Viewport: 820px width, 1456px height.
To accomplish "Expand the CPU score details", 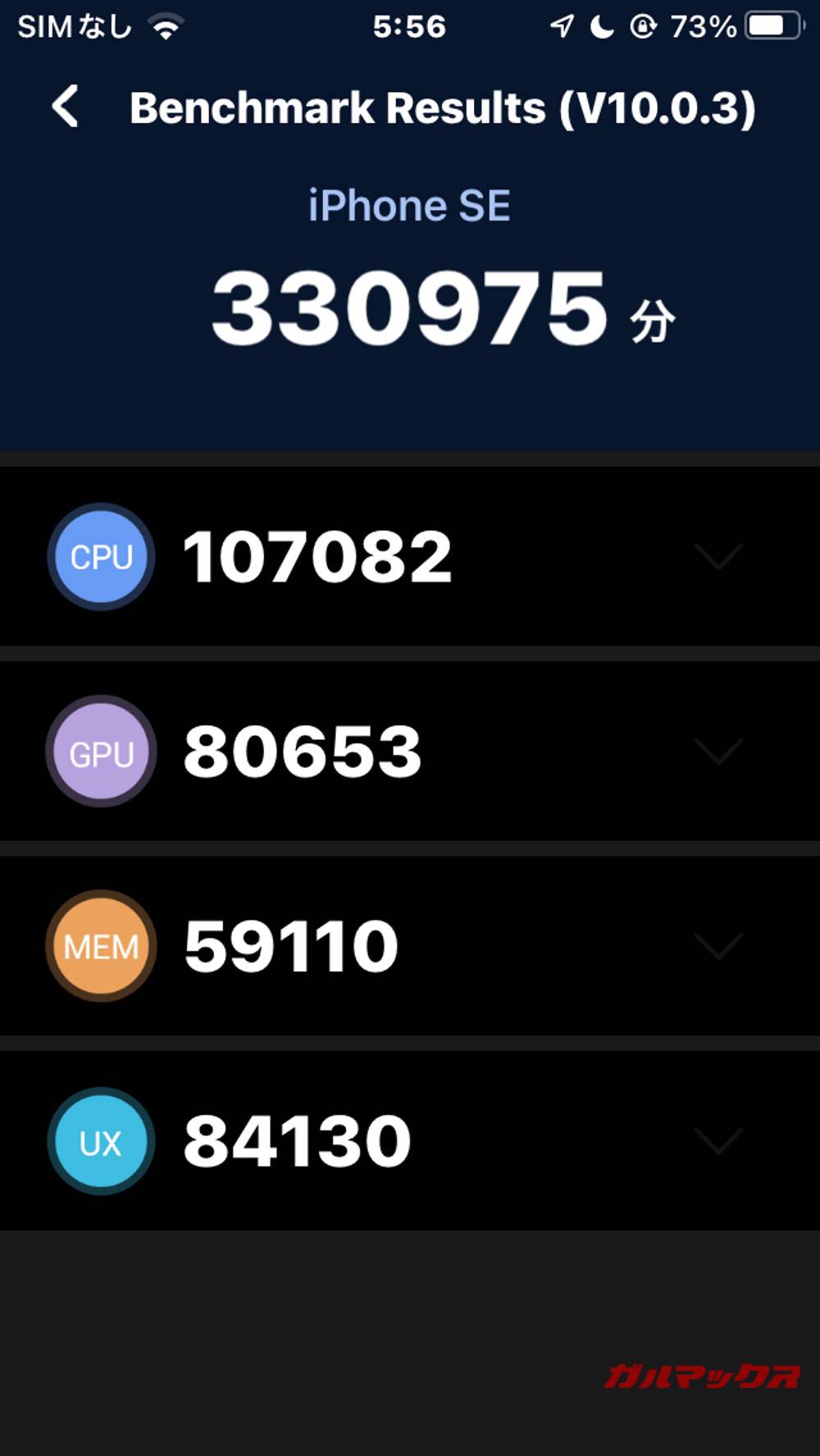I will (x=718, y=557).
